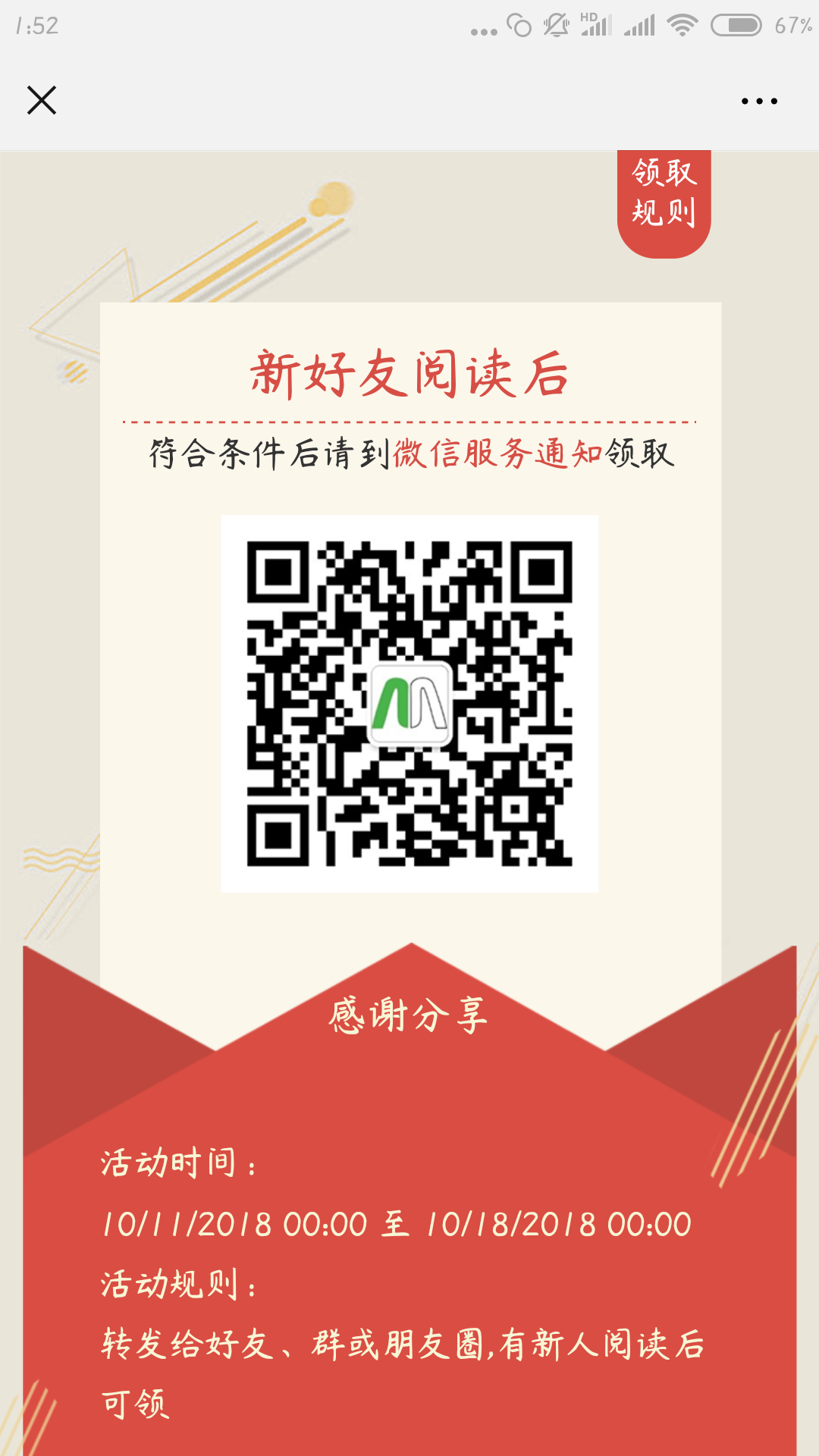Open the three-dot overflow menu
This screenshot has height=1456, width=819.
point(759,101)
